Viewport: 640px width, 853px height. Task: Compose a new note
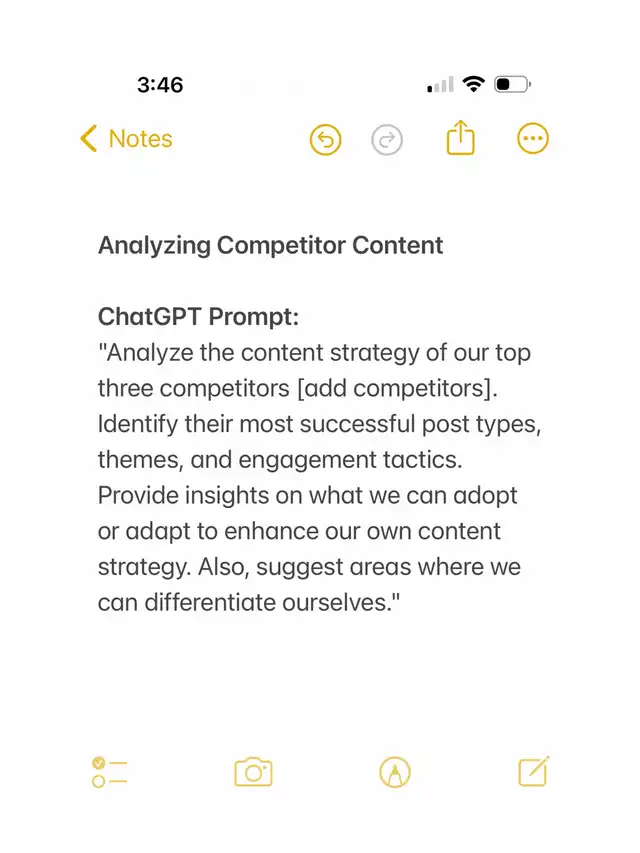tap(534, 771)
